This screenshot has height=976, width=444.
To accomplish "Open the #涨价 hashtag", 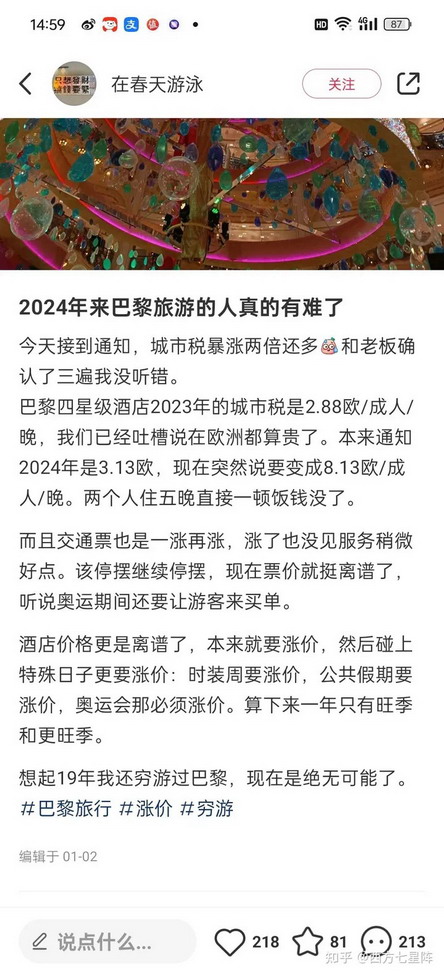I will coord(146,809).
